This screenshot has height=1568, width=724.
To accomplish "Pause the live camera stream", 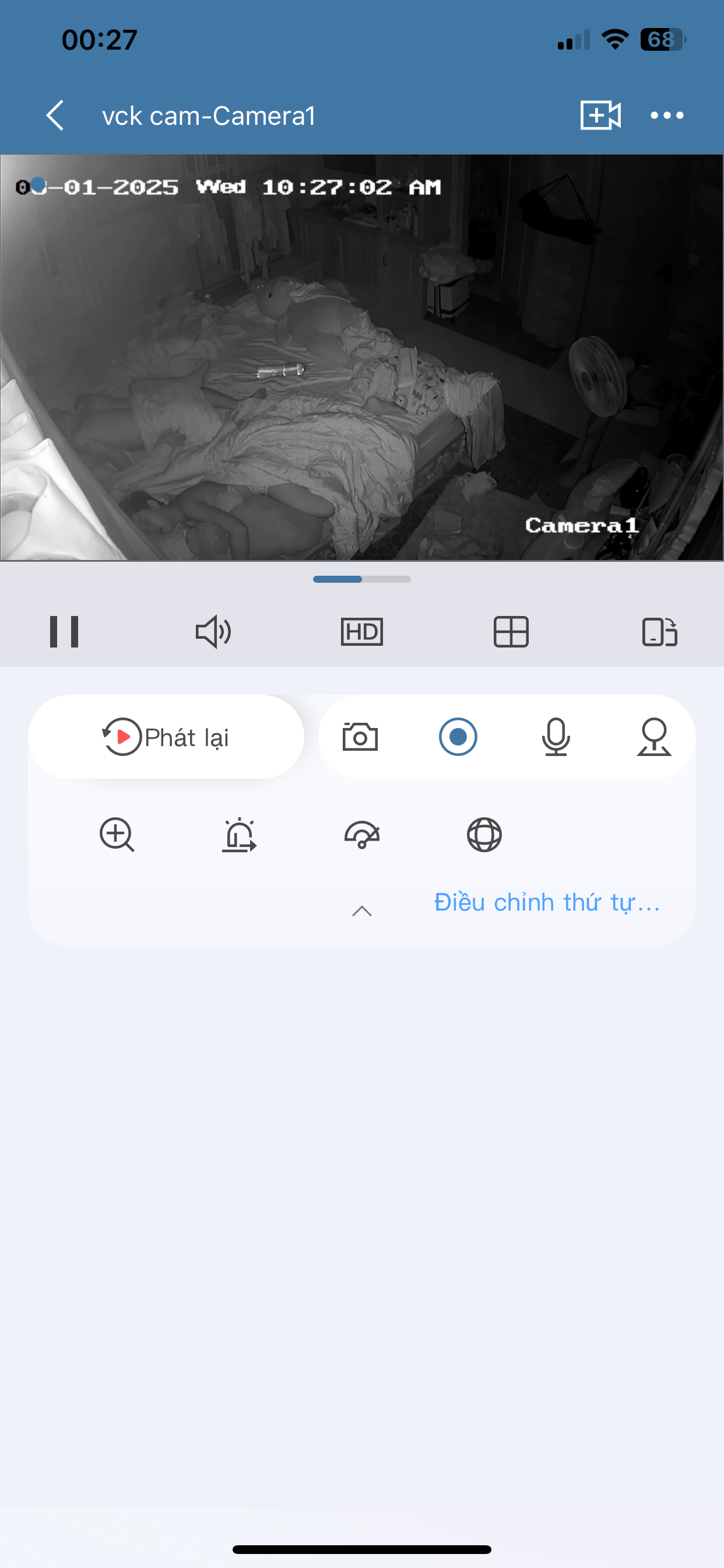I will [x=64, y=632].
